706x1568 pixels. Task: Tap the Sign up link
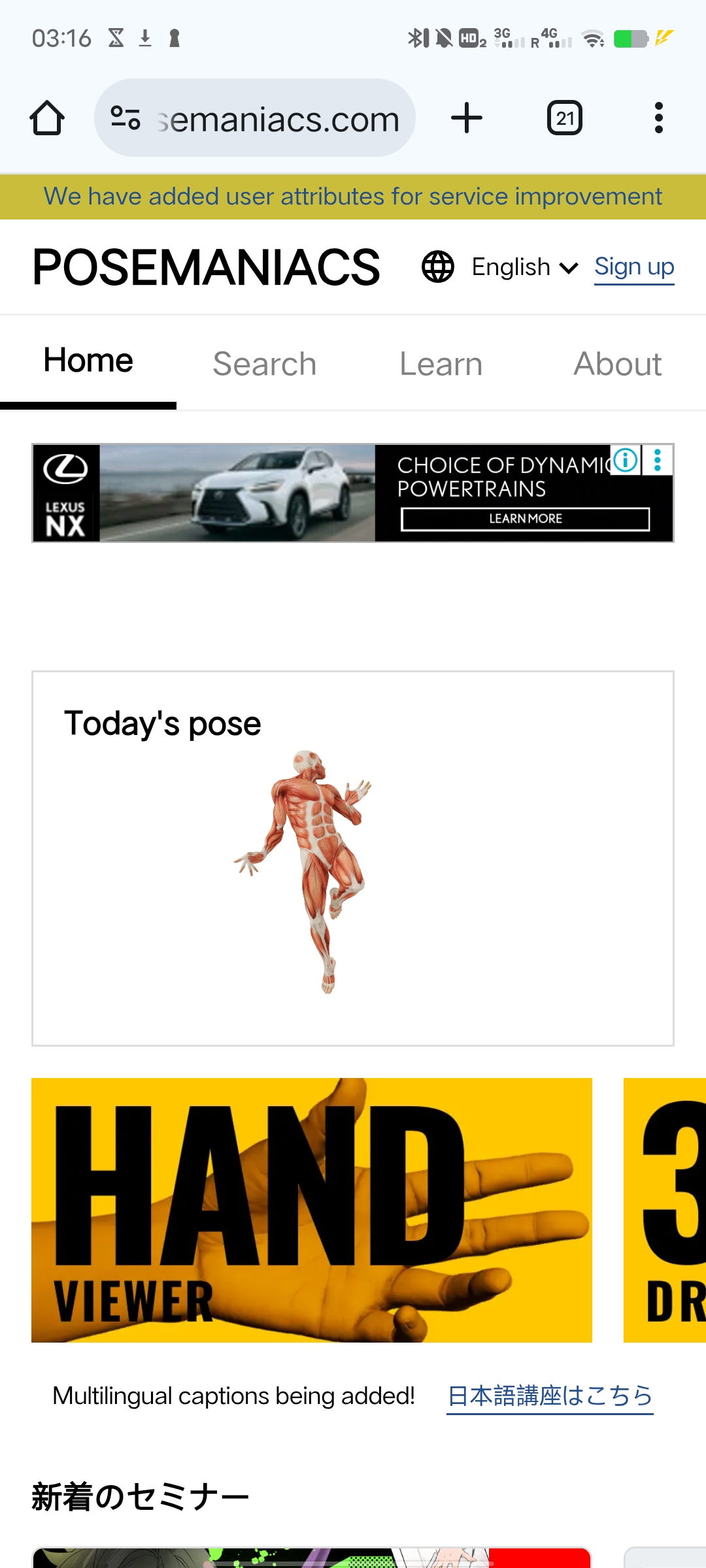coord(633,267)
